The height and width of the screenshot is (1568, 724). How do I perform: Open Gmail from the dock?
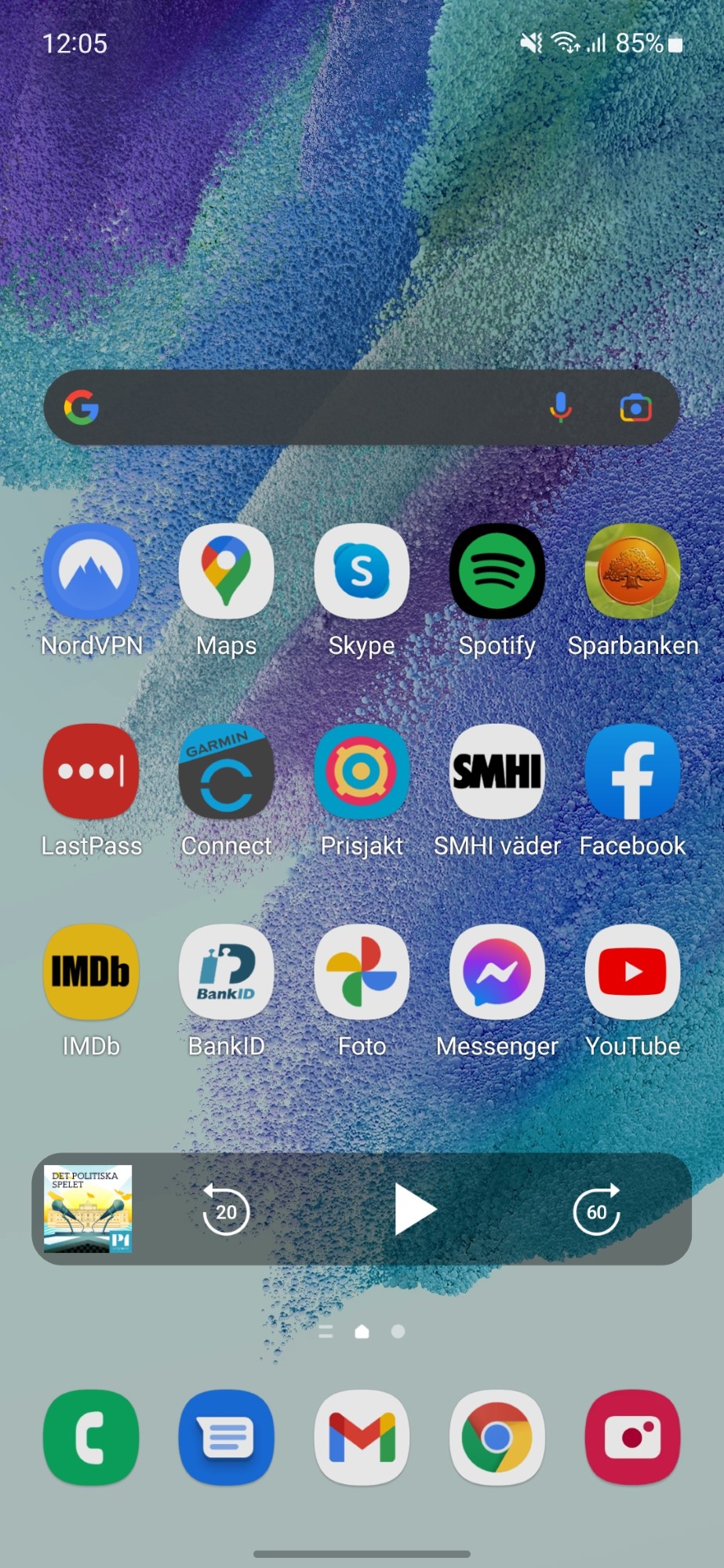pyautogui.click(x=362, y=1437)
